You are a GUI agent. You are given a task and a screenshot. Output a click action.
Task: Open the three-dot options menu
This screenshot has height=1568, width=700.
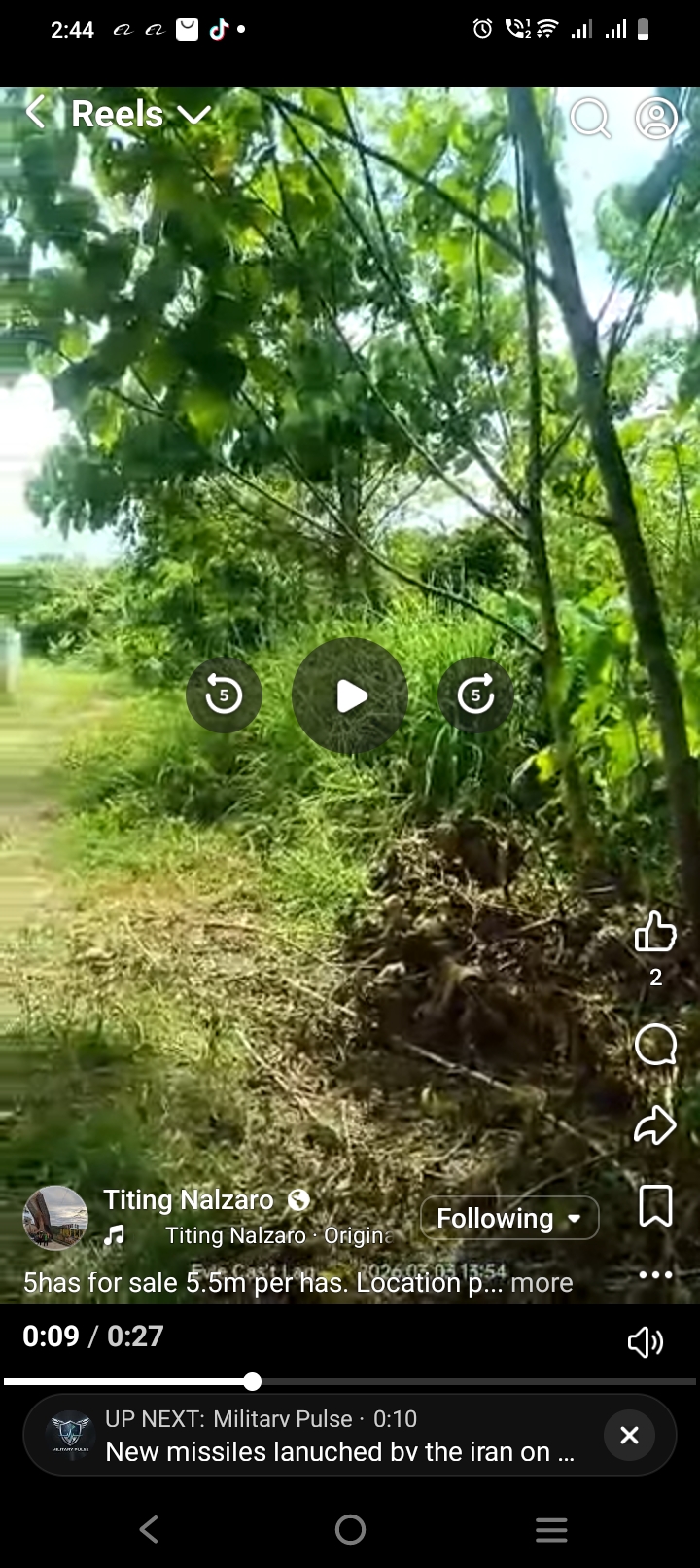click(655, 1274)
